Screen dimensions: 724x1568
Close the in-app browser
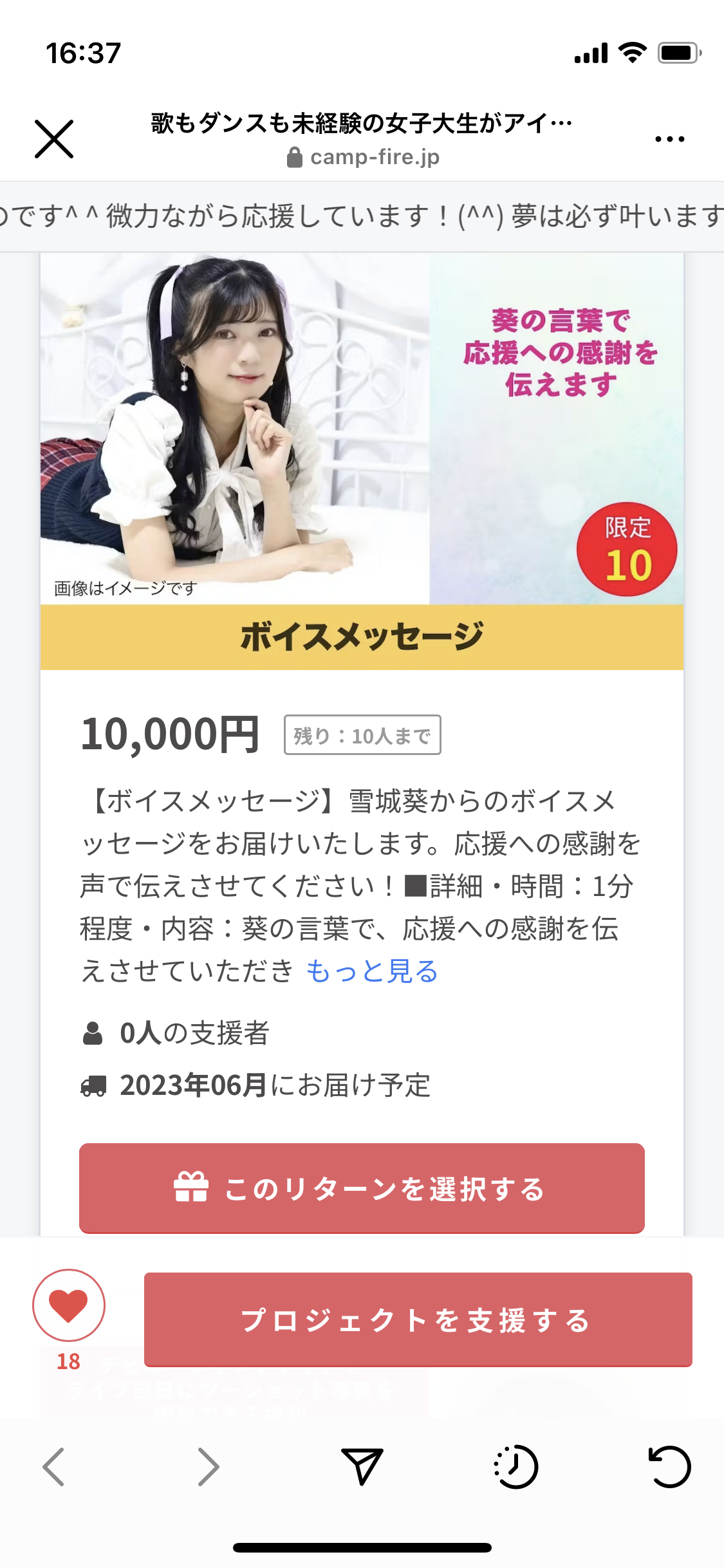tap(54, 138)
